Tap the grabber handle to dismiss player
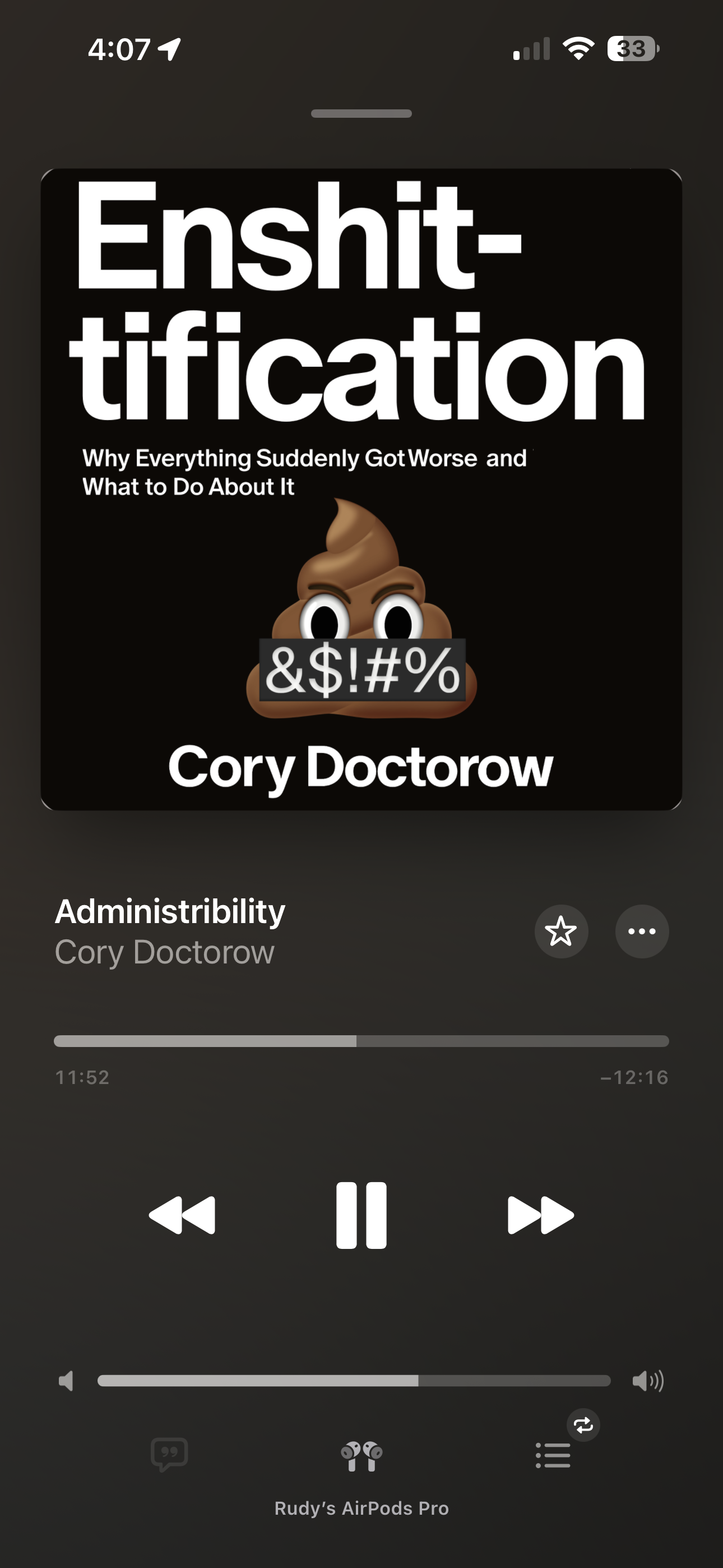723x1568 pixels. click(361, 114)
